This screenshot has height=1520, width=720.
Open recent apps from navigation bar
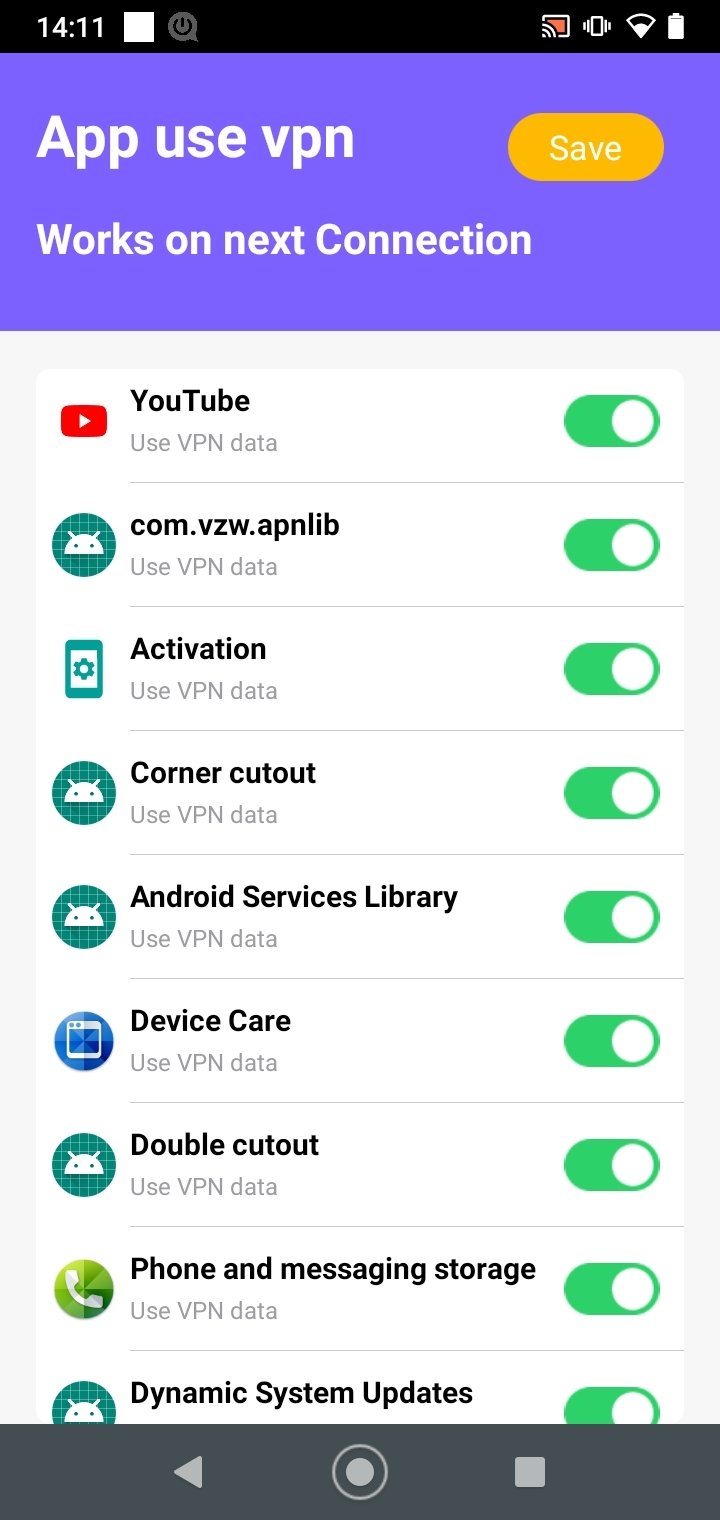pos(530,1472)
